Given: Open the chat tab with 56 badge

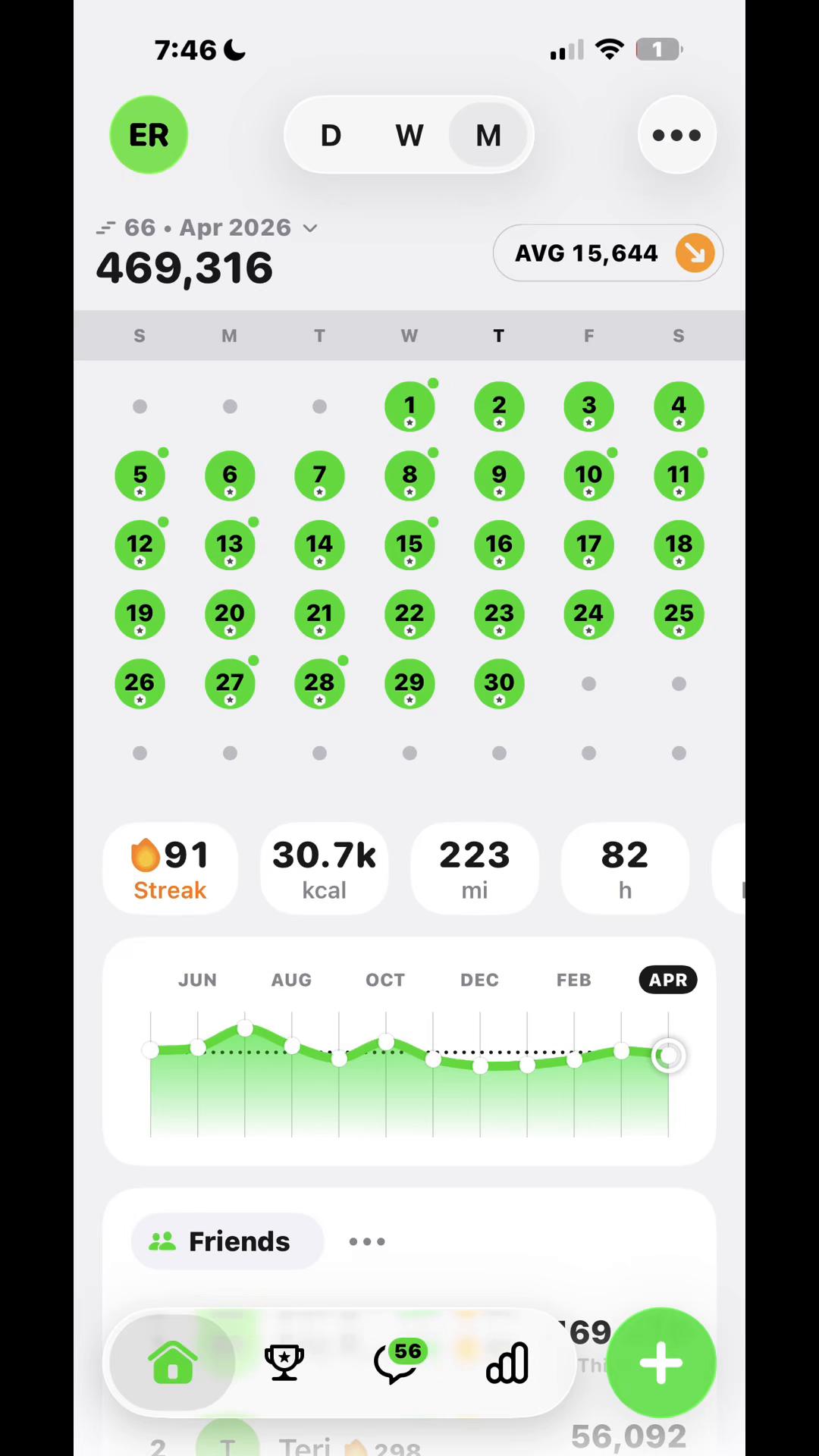Looking at the screenshot, I should point(400,1363).
